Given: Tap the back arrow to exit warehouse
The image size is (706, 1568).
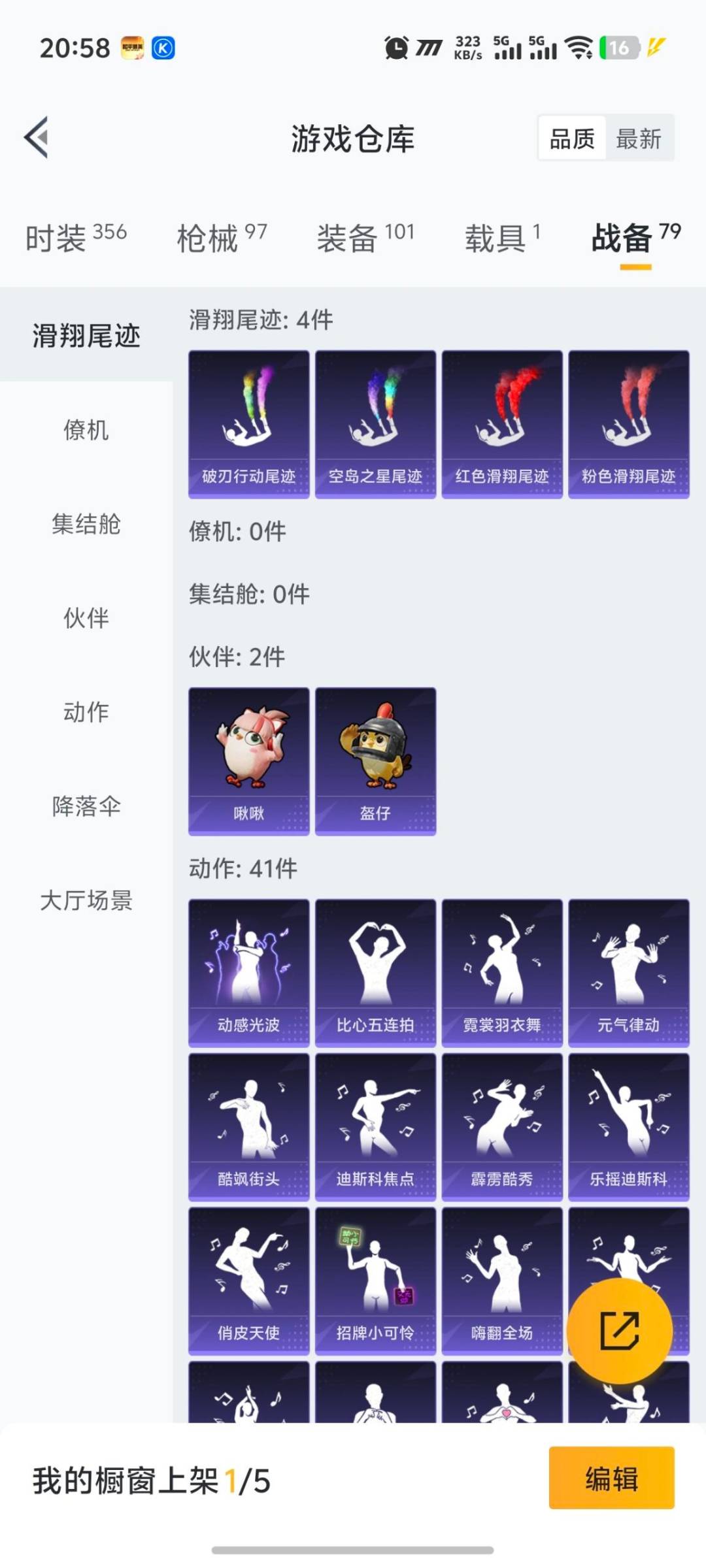Looking at the screenshot, I should tap(37, 139).
